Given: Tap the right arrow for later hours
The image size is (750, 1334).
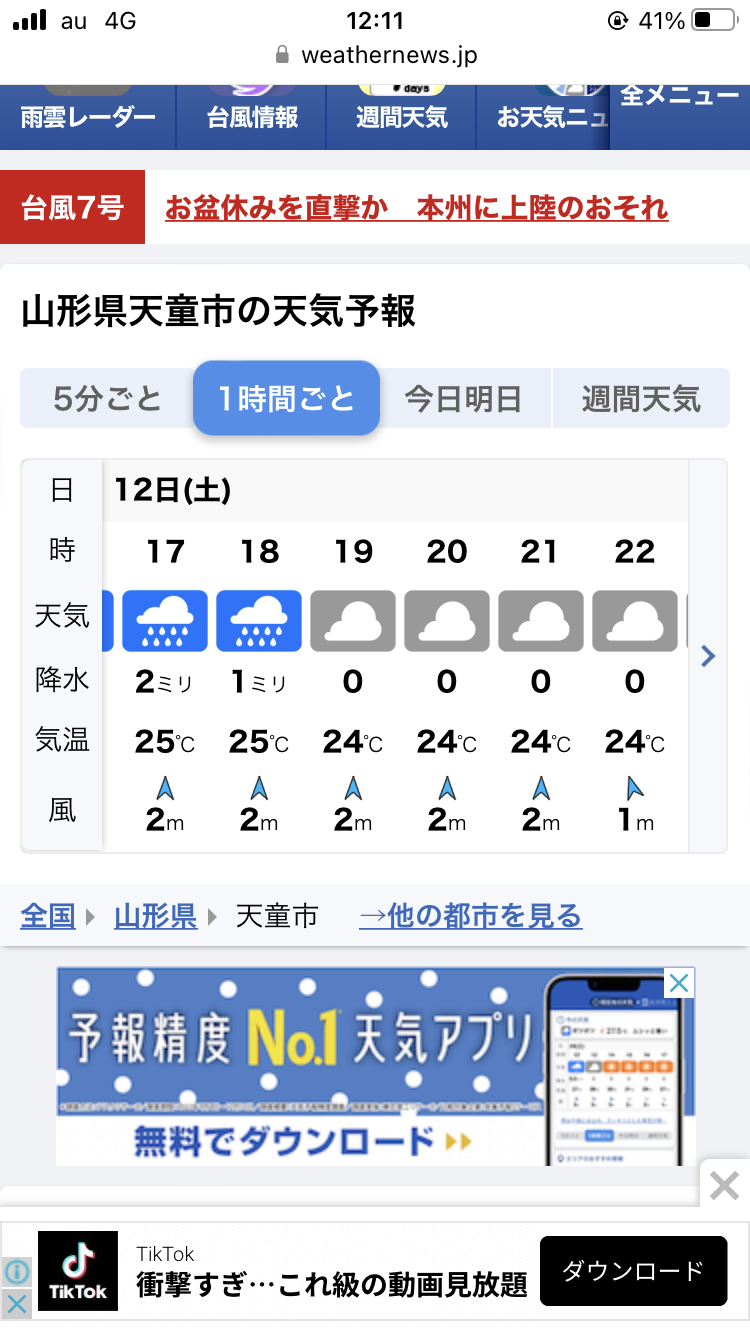Looking at the screenshot, I should pyautogui.click(x=708, y=656).
